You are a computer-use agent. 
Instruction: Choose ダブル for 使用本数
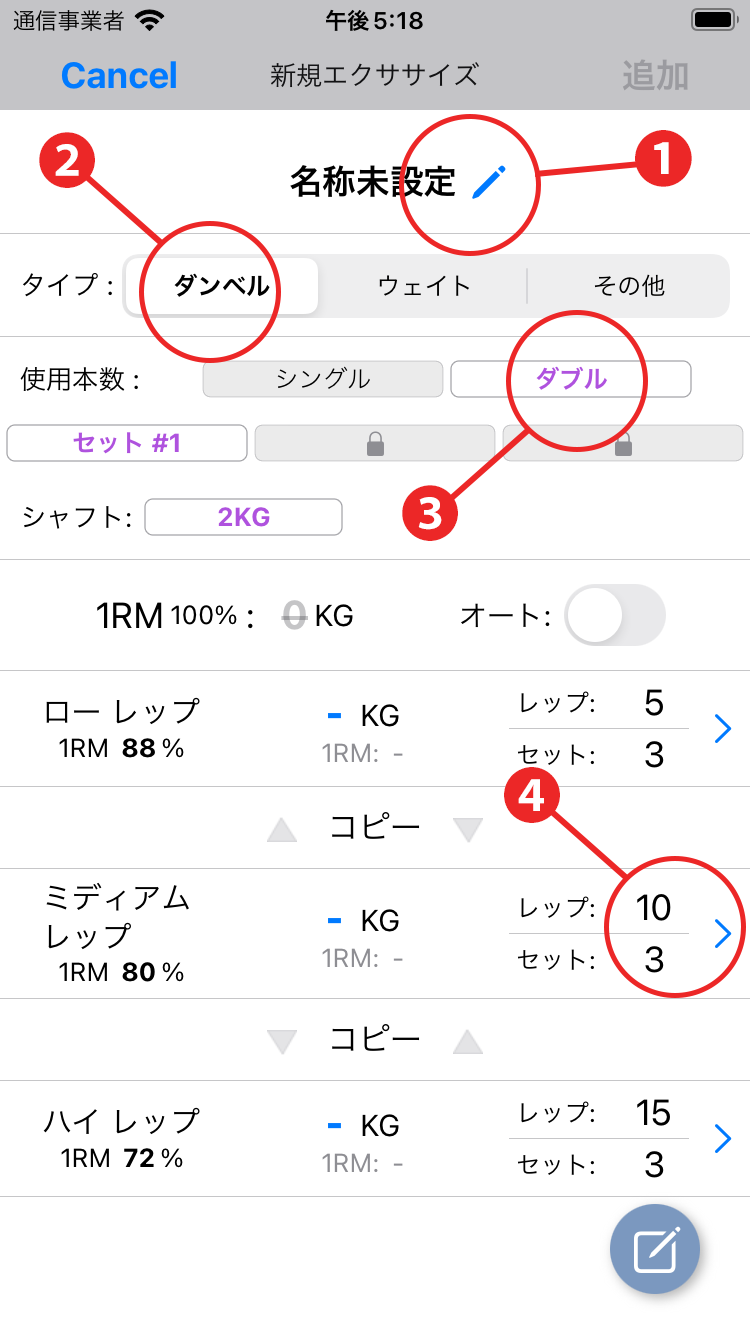point(571,379)
